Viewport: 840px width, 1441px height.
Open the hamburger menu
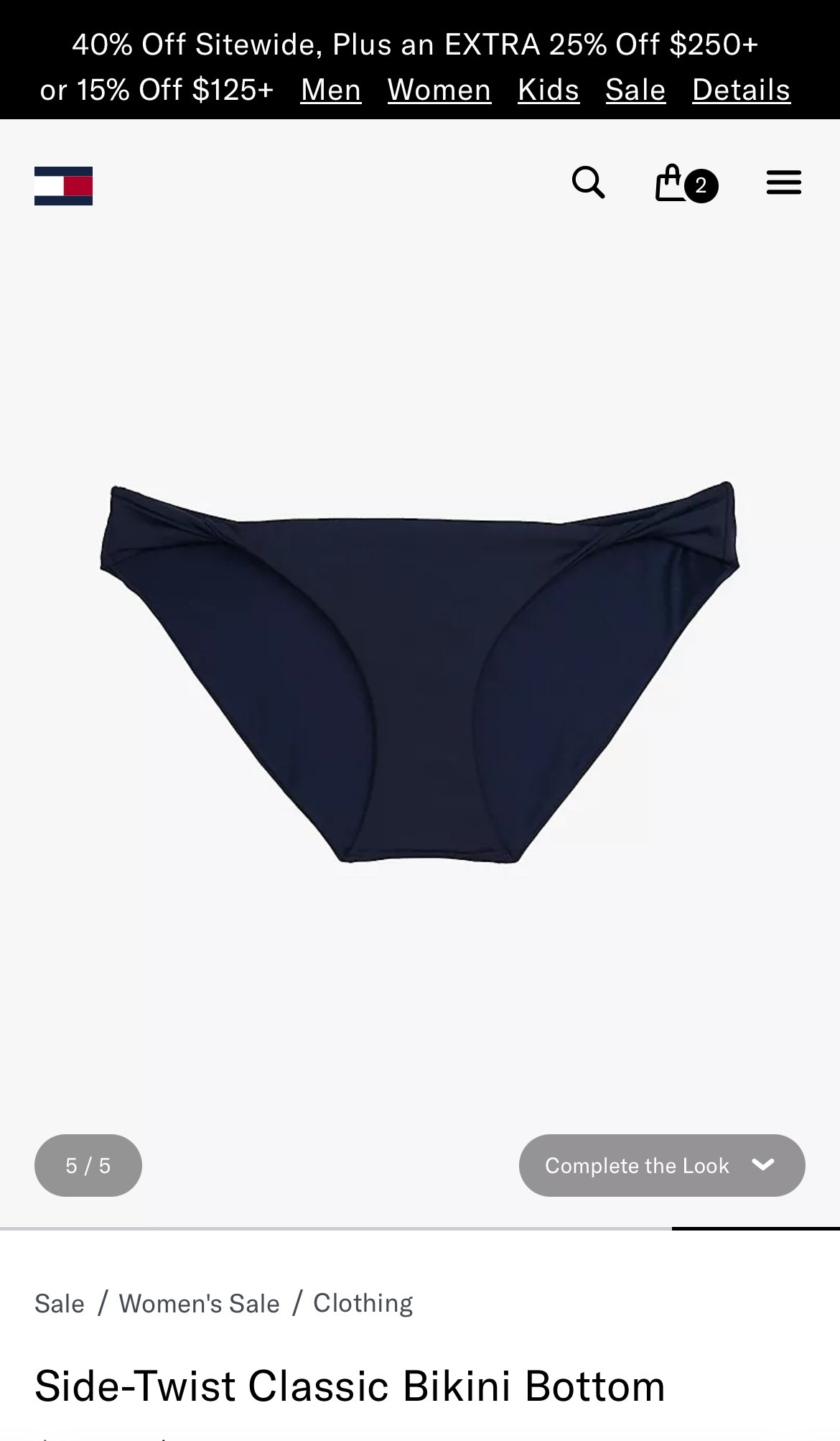pos(783,182)
